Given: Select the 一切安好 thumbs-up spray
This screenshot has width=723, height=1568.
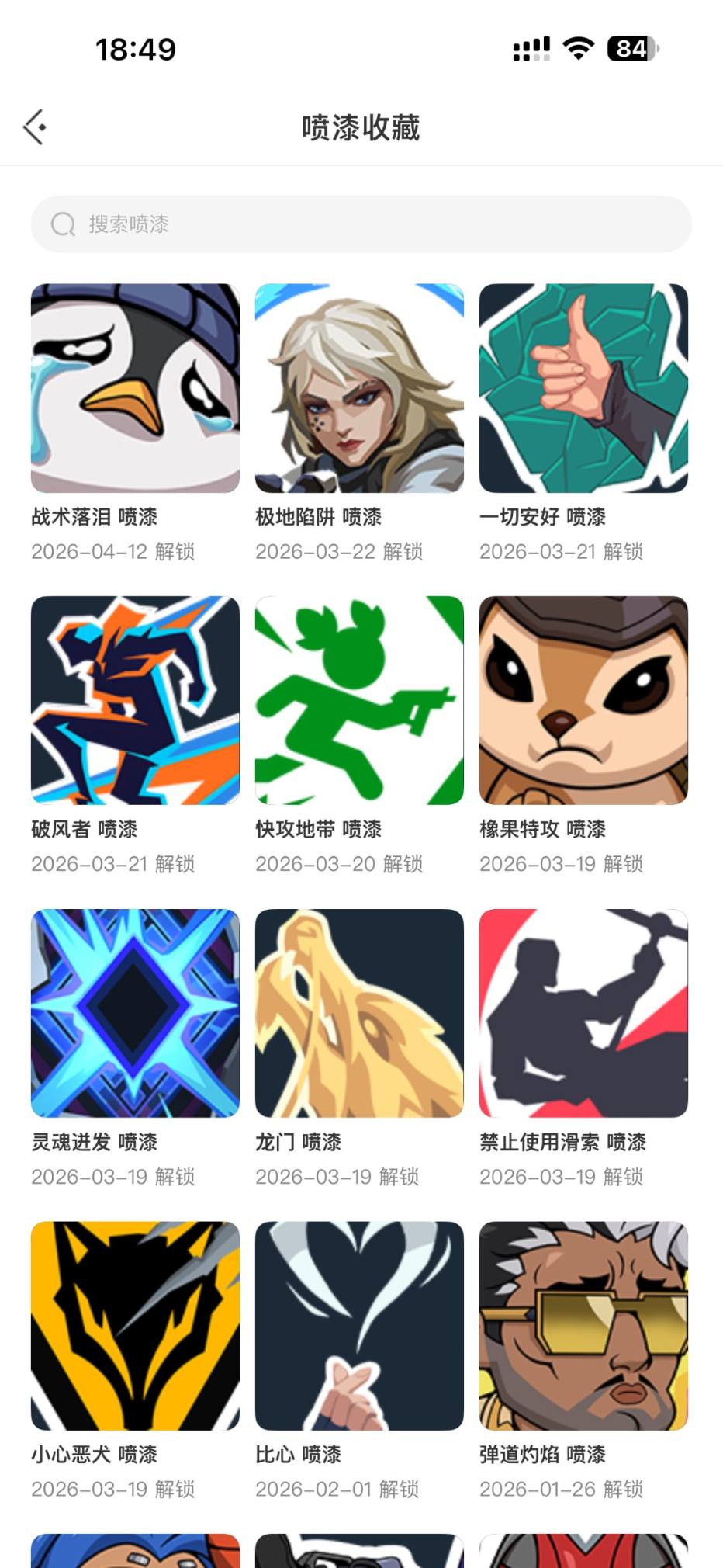Looking at the screenshot, I should [583, 388].
